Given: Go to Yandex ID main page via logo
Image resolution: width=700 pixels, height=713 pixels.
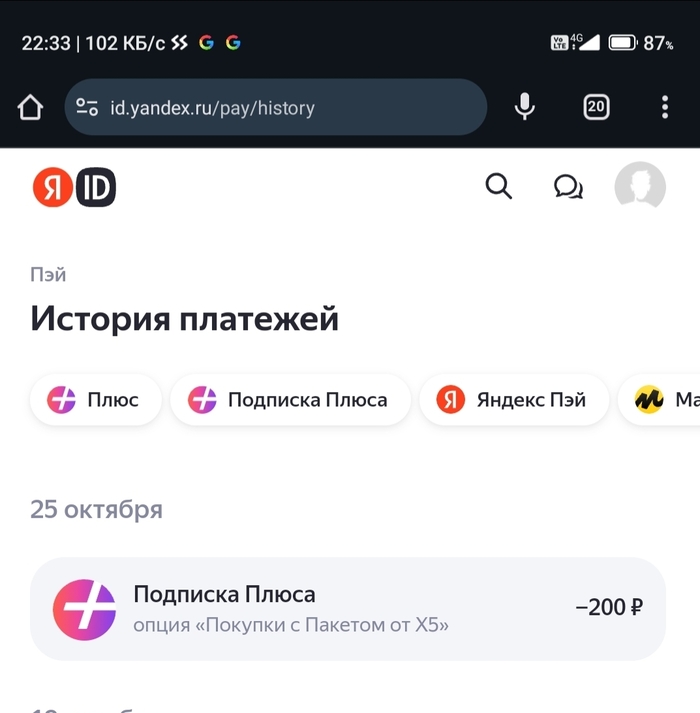Looking at the screenshot, I should tap(75, 188).
